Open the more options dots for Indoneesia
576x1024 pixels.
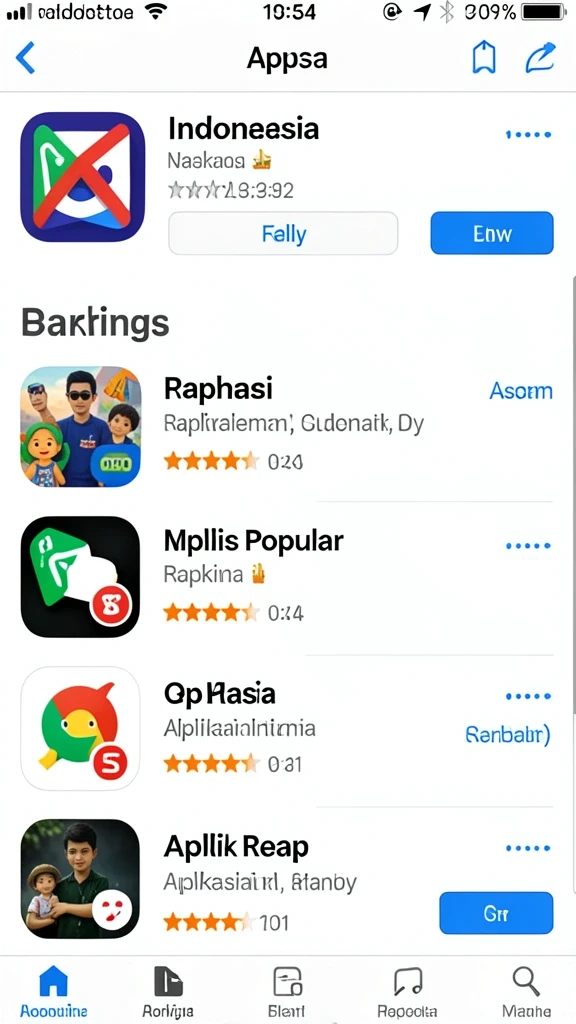528,135
